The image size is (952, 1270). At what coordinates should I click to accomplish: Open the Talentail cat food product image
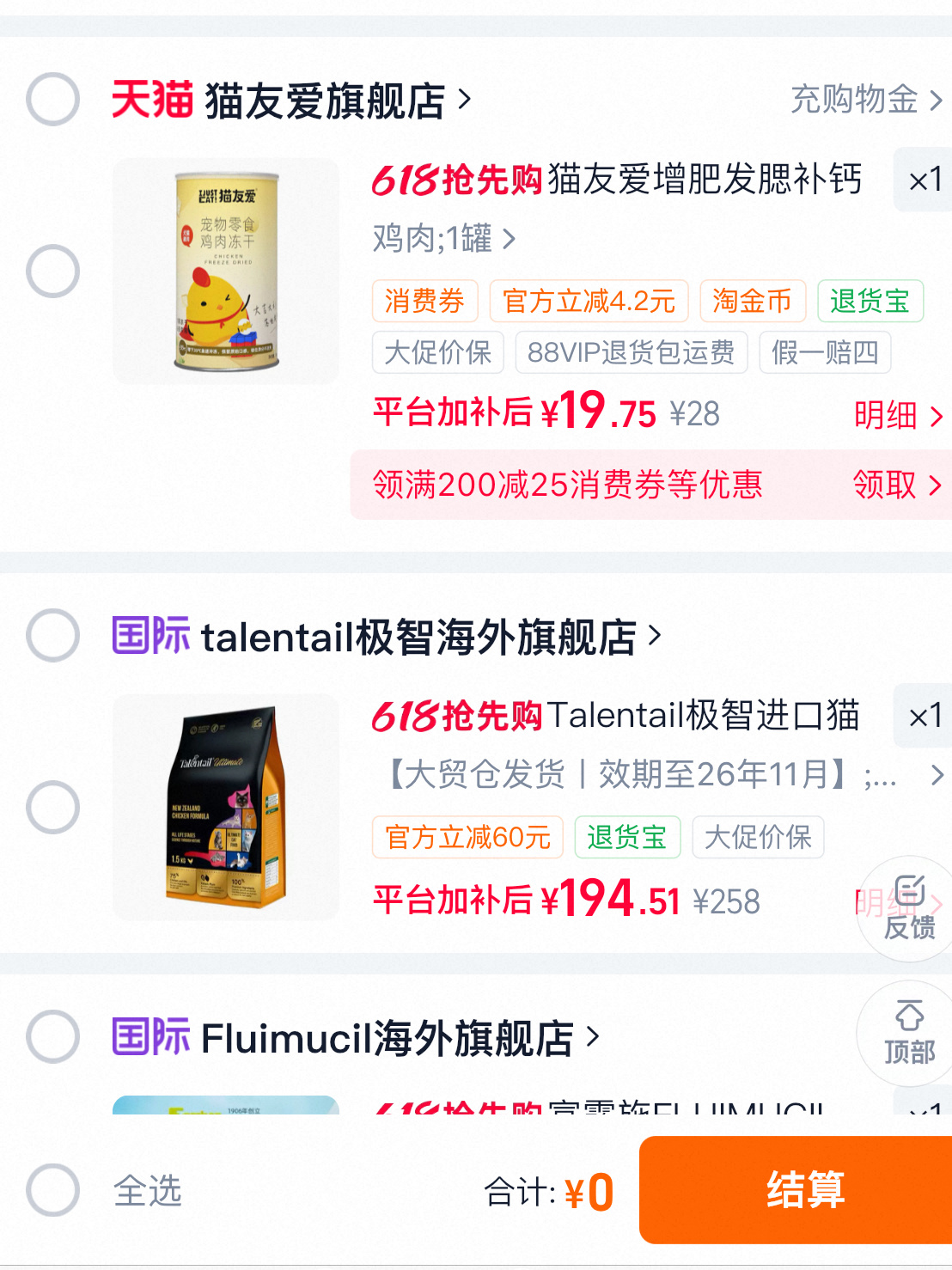pos(226,808)
